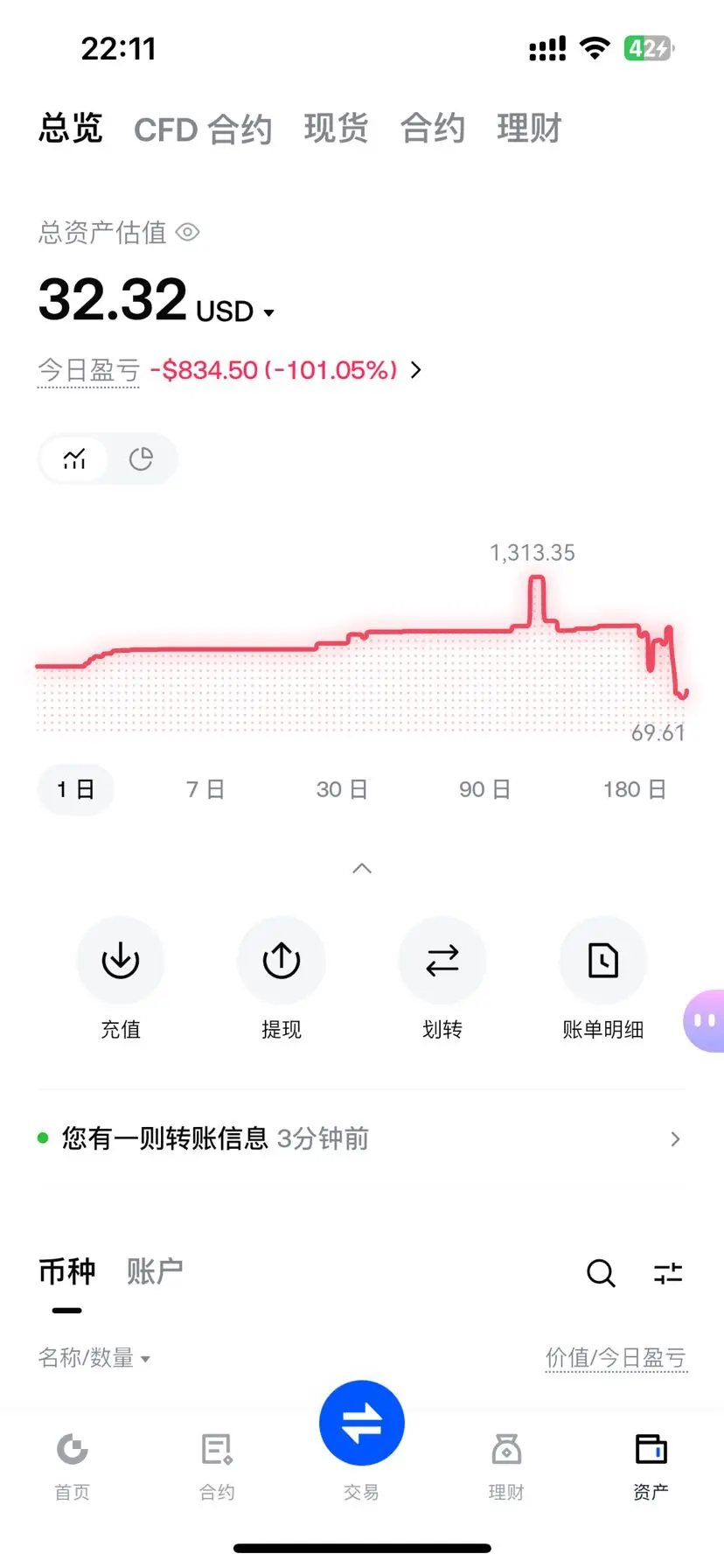Screen dimensions: 724x1568
Task: Select the 180 日 chart range
Action: coord(635,789)
